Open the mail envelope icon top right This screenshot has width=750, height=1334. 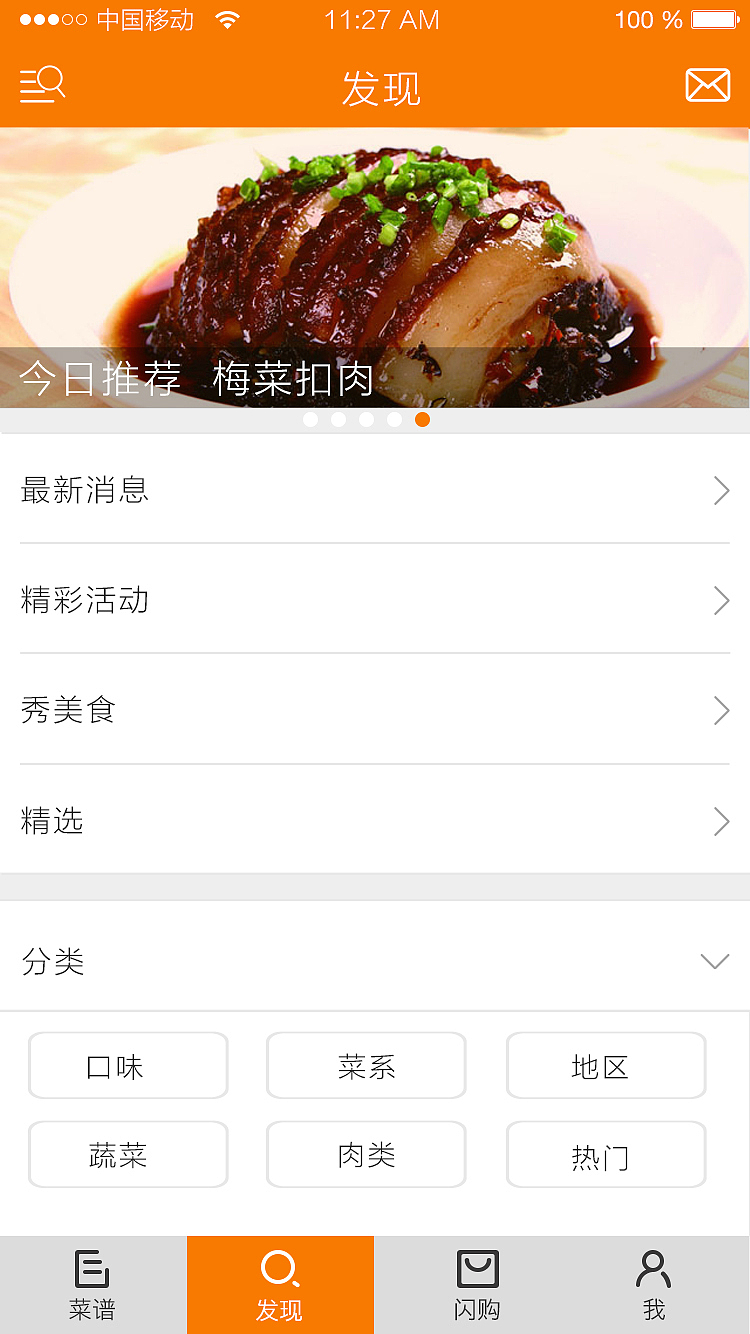pos(707,84)
